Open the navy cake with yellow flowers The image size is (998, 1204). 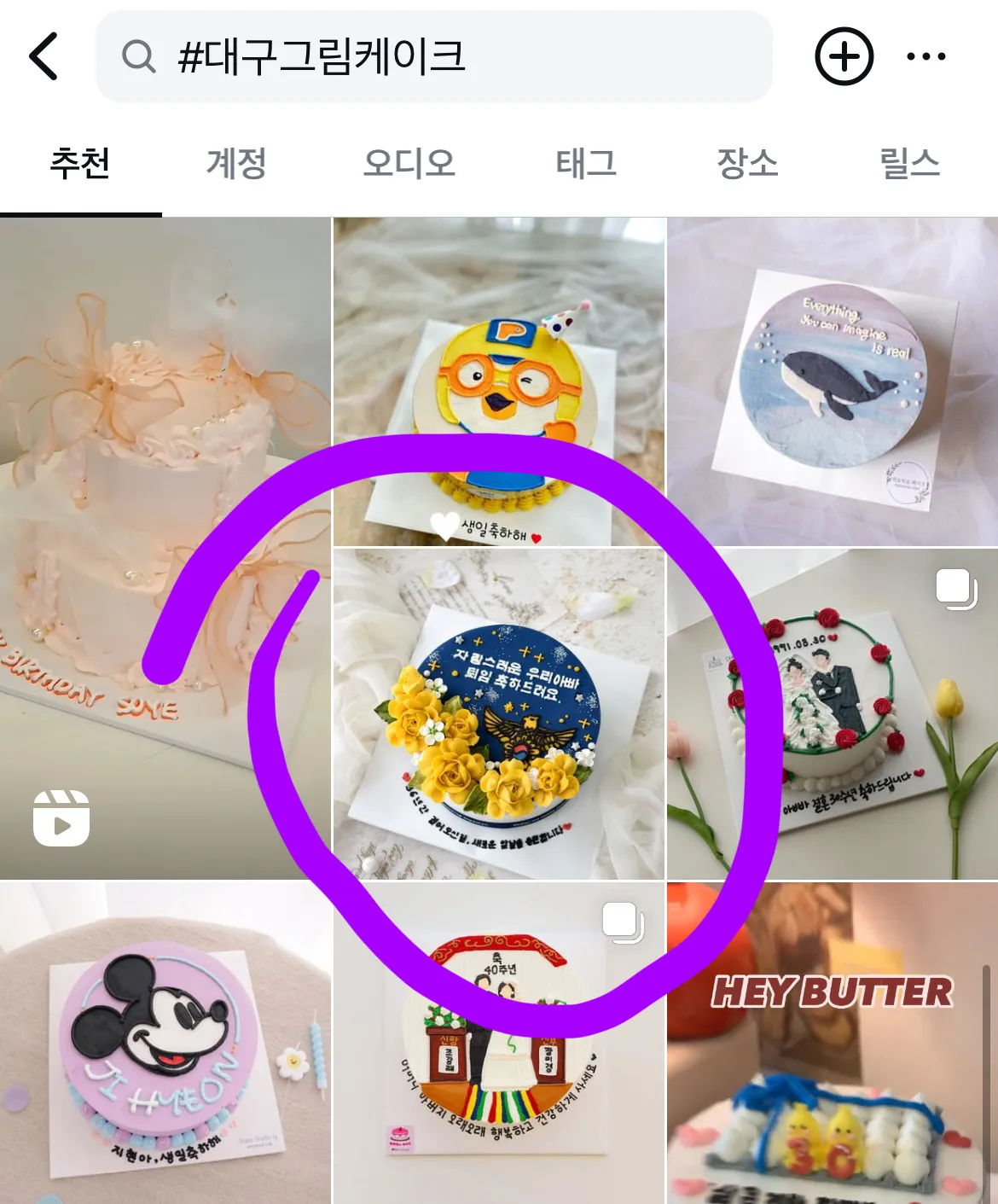pos(498,713)
